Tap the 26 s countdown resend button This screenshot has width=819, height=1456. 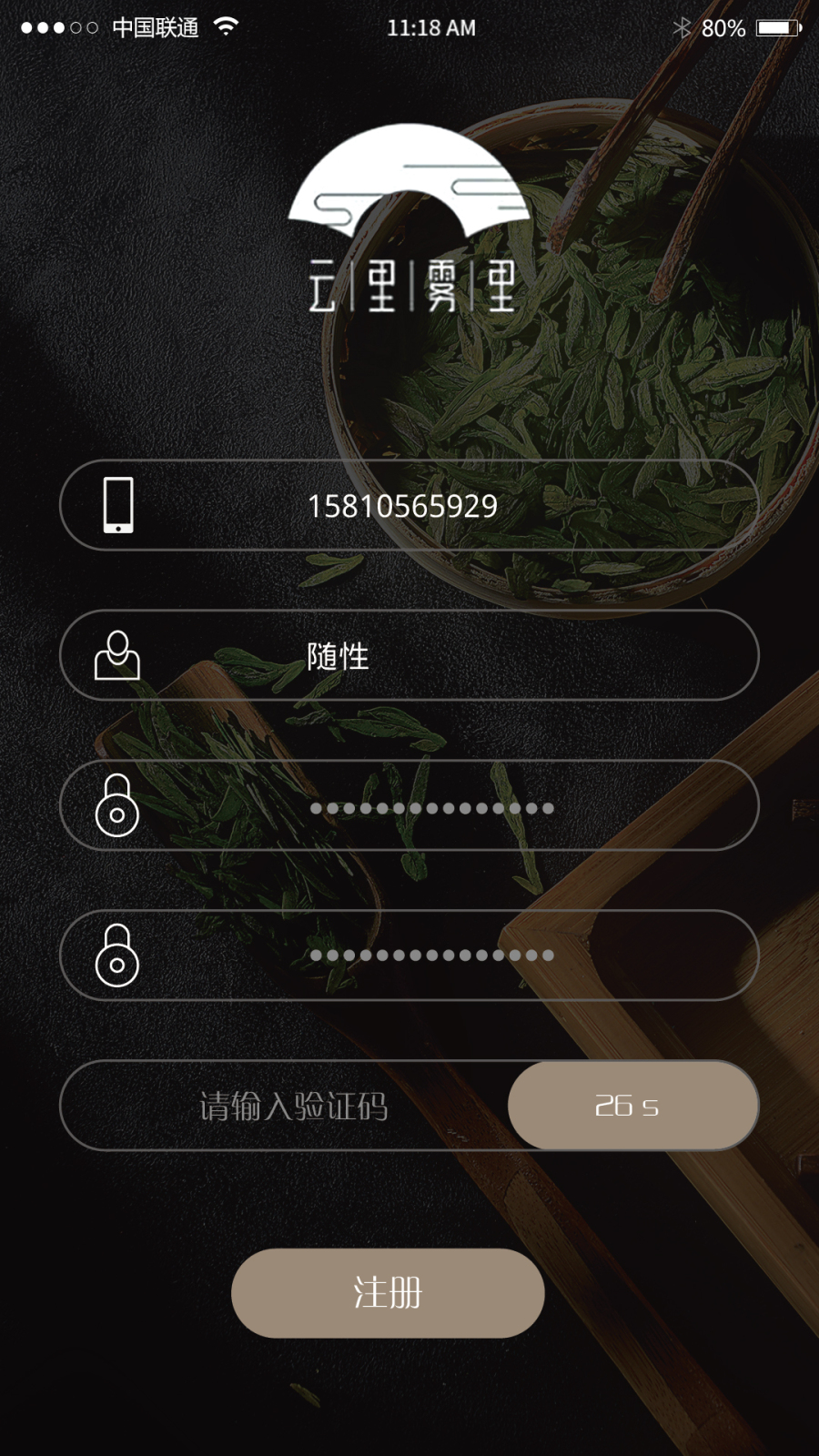[632, 1106]
